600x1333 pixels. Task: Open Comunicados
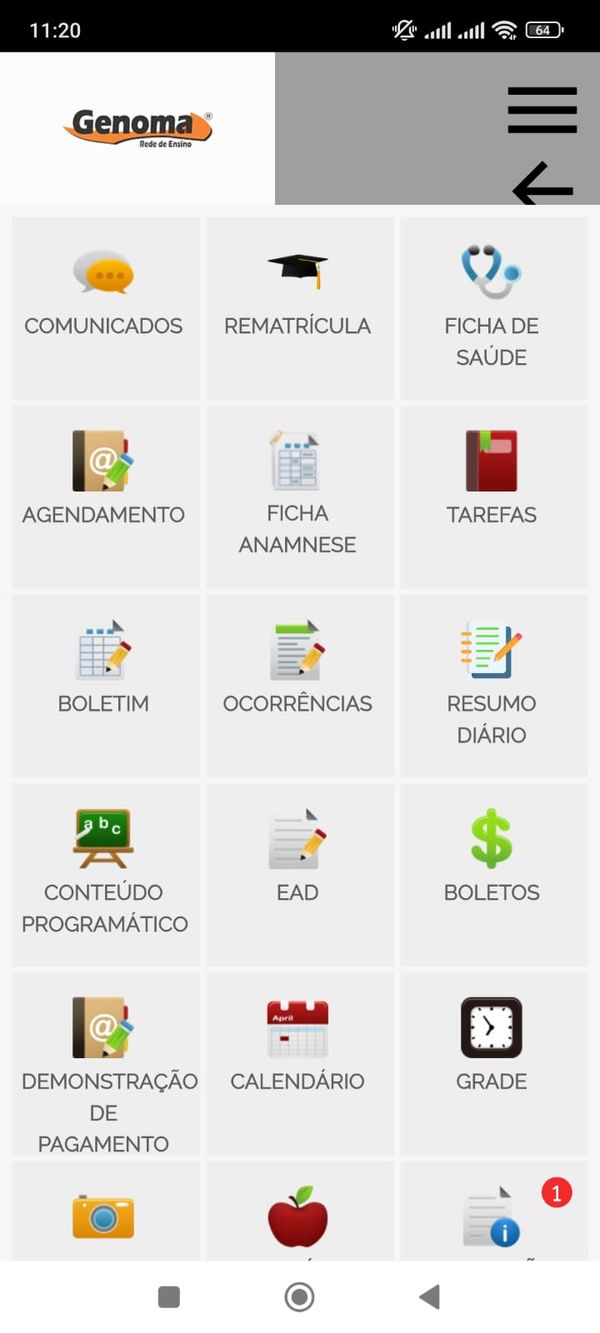pyautogui.click(x=105, y=308)
